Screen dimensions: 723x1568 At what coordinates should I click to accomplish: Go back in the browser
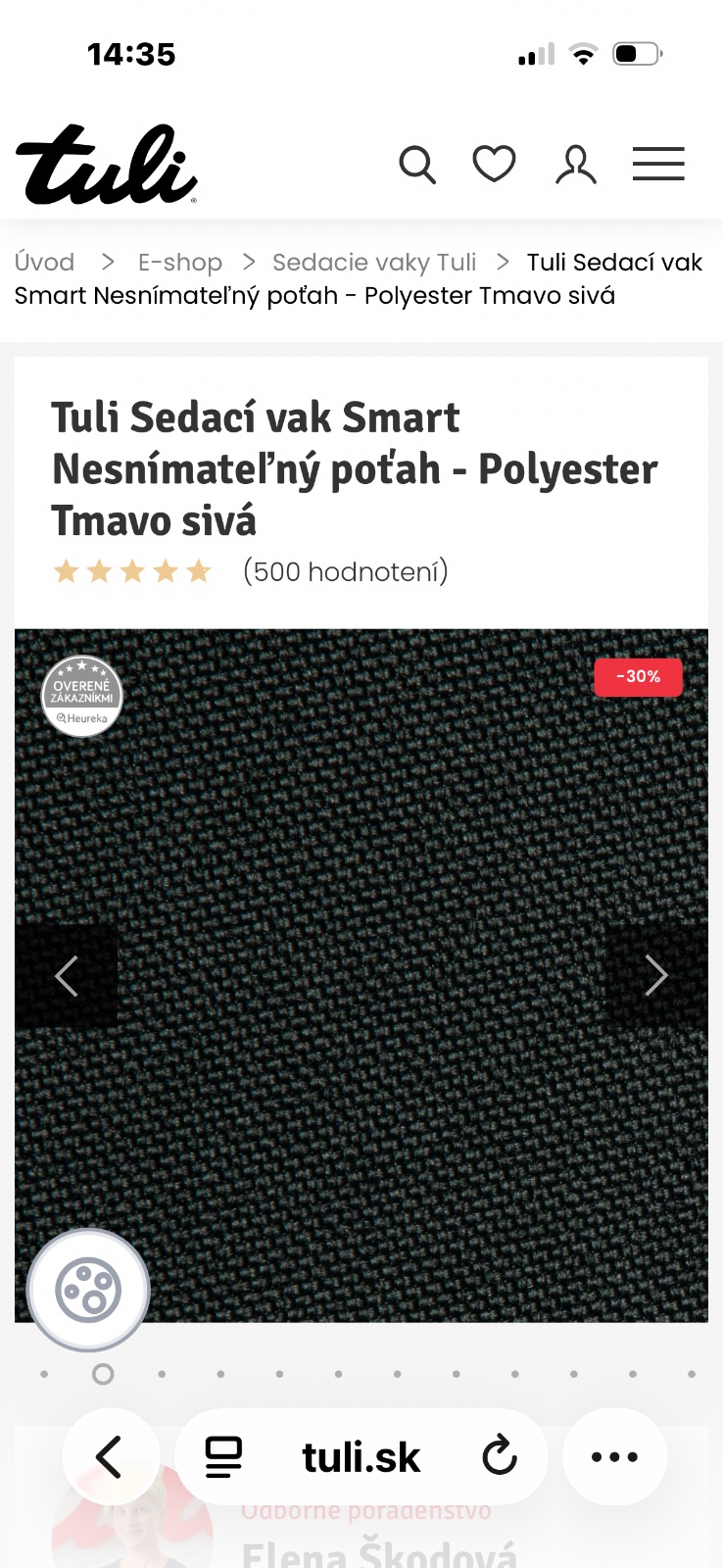point(110,1457)
